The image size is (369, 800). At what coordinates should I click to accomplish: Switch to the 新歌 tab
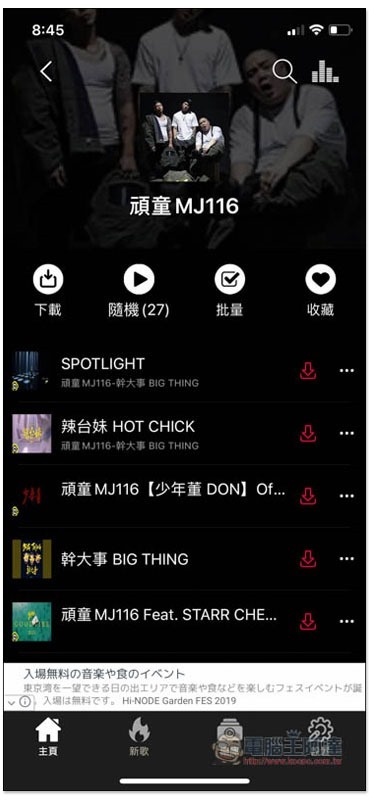[x=139, y=737]
